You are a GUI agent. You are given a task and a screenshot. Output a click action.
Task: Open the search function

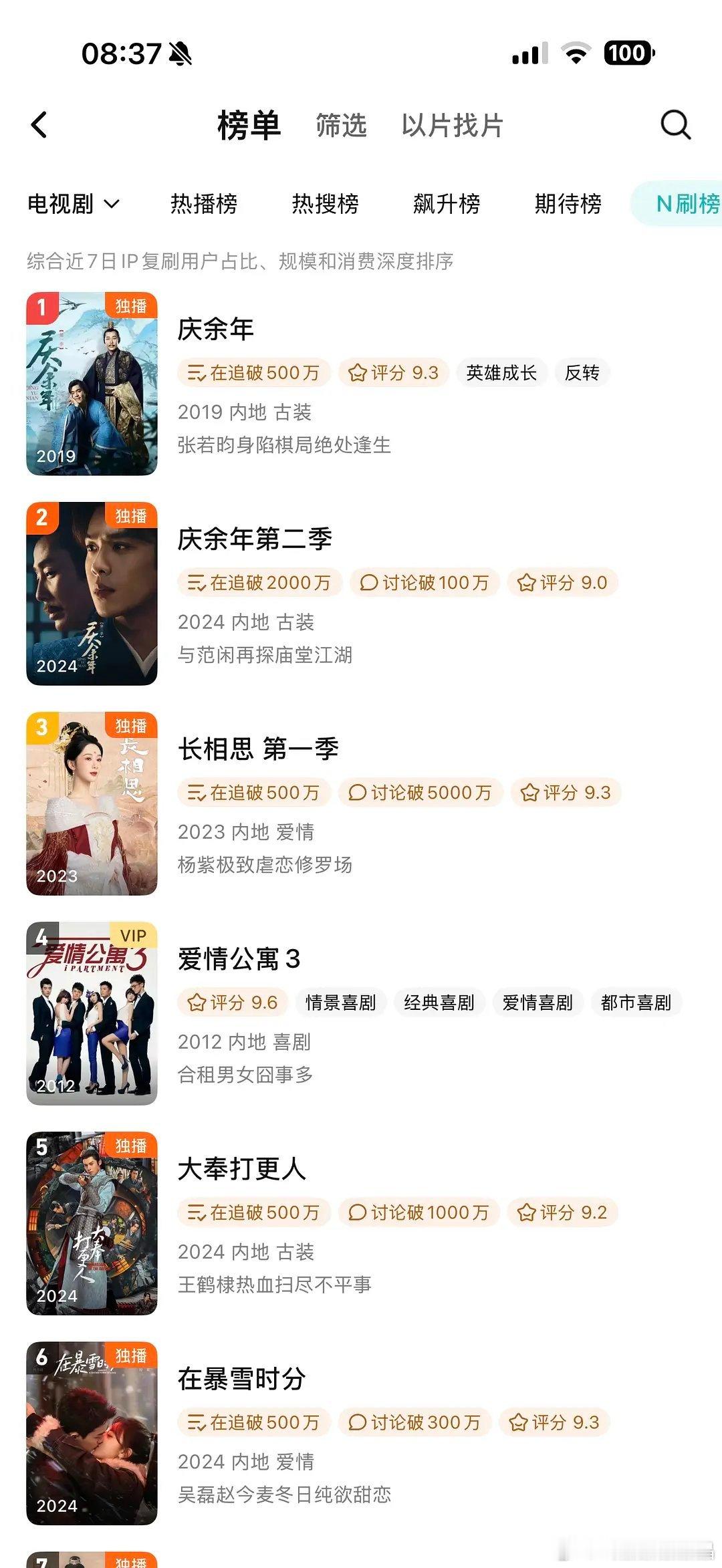675,124
